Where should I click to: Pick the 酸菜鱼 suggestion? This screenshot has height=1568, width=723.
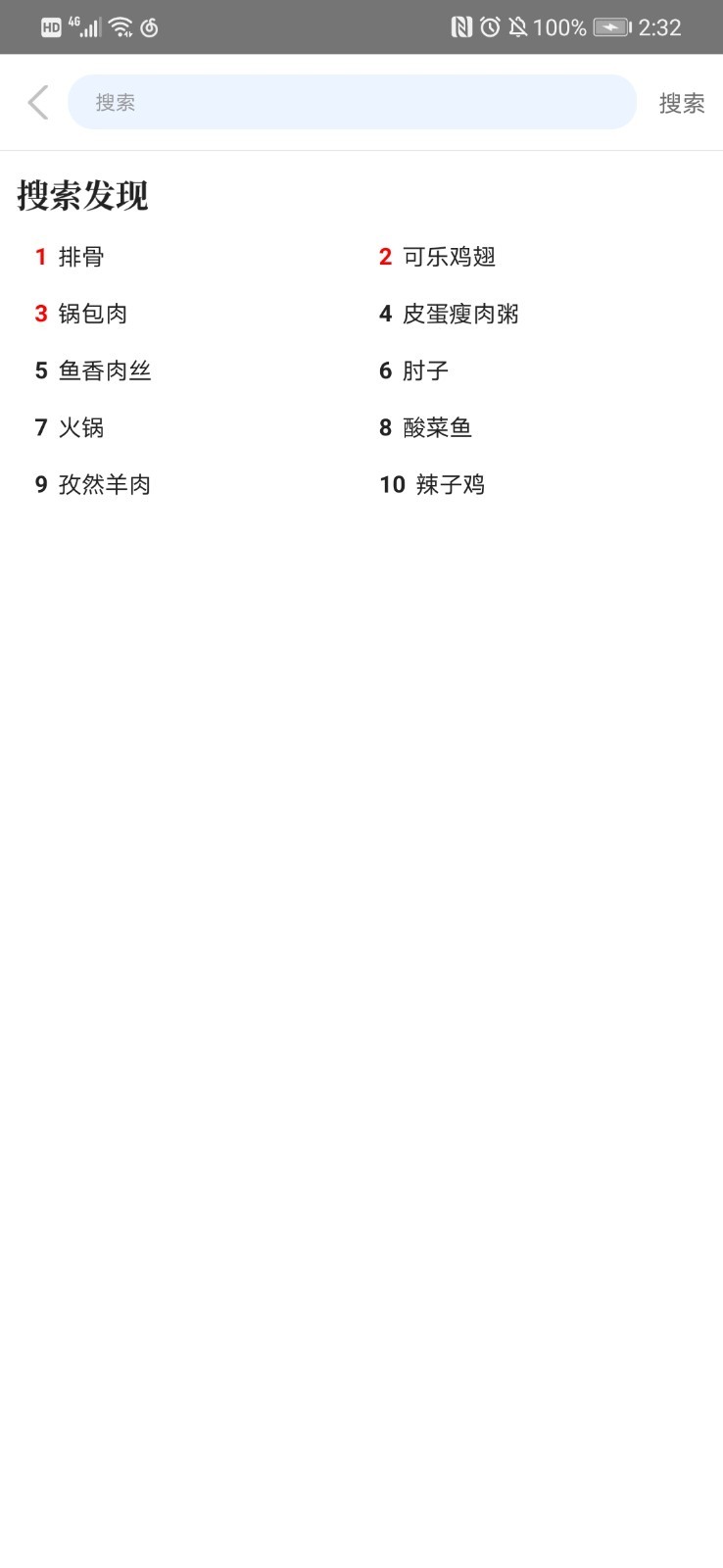[437, 427]
